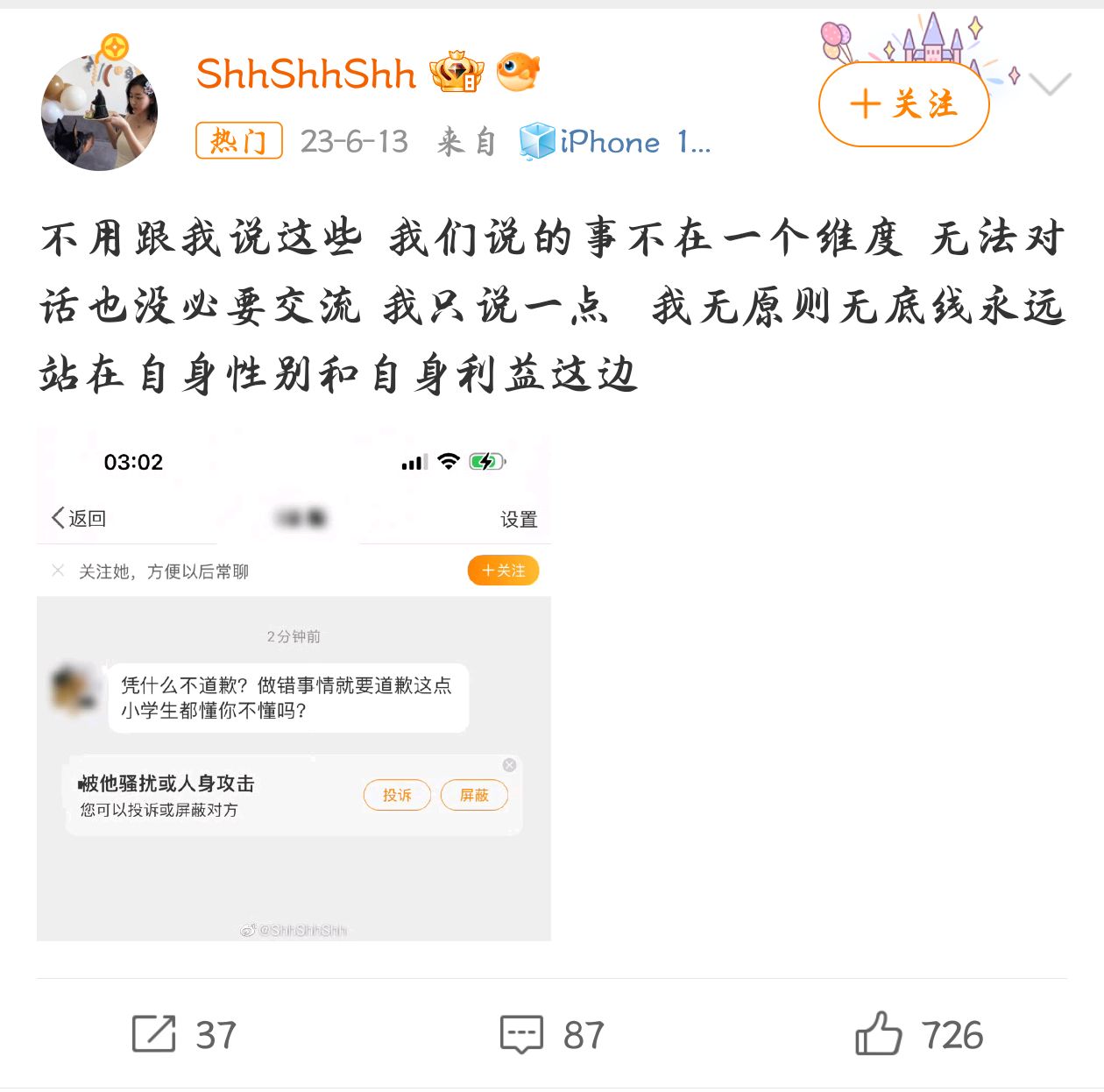
Task: Open the attached chat screenshot image
Action: (x=294, y=684)
